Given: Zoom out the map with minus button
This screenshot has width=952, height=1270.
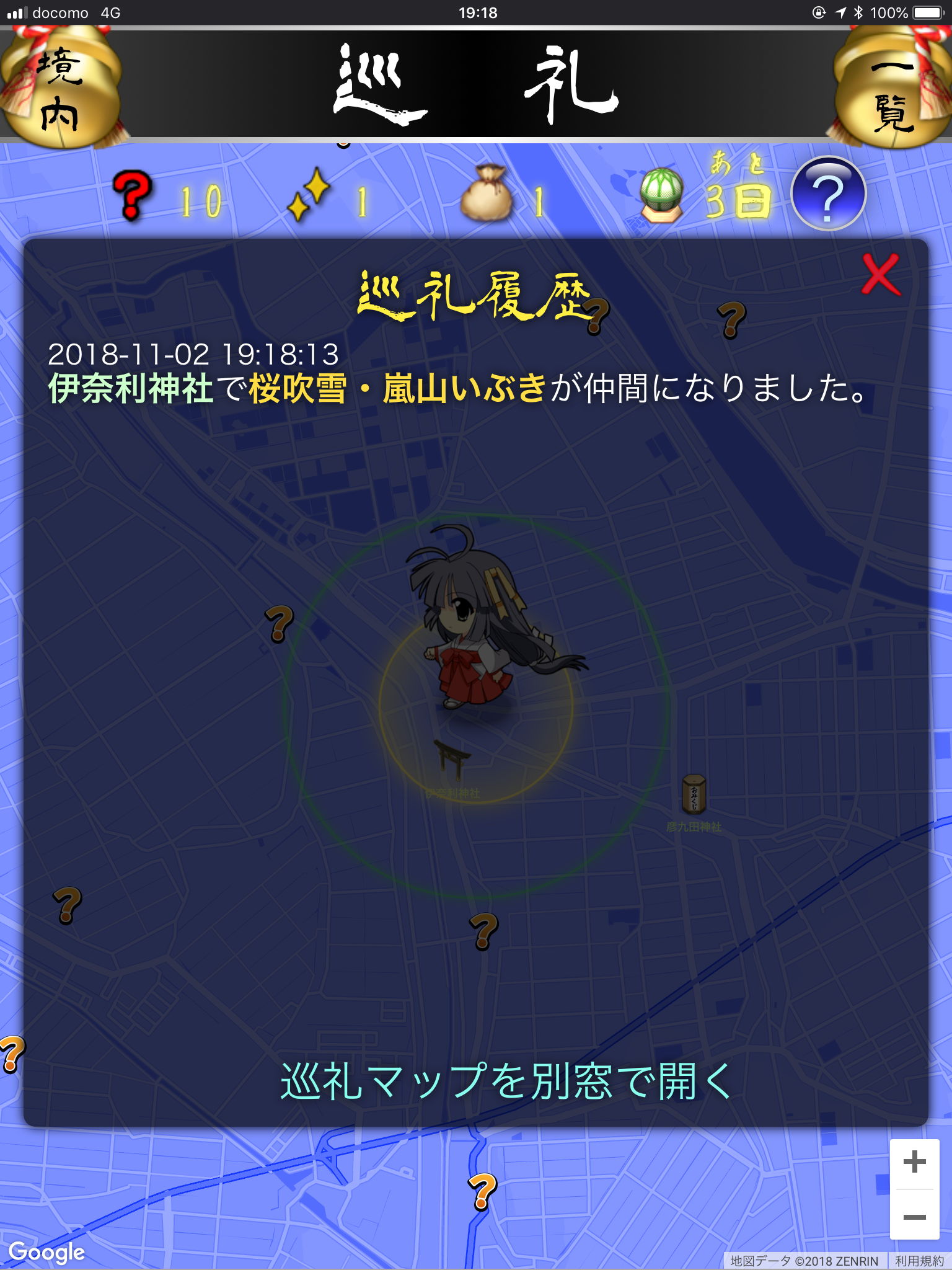Looking at the screenshot, I should (x=914, y=1217).
